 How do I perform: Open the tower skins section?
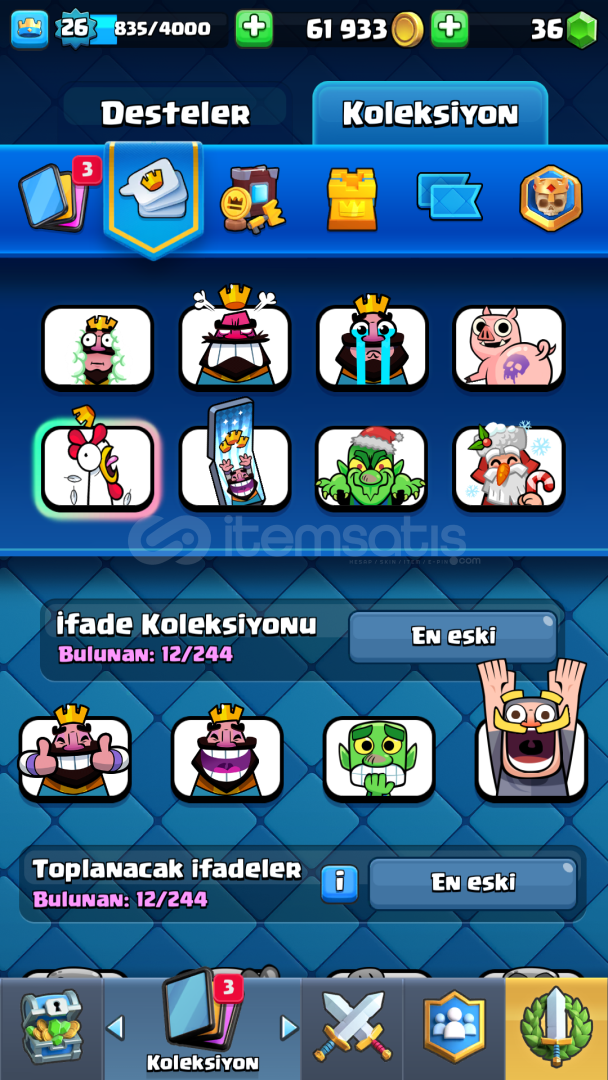point(352,199)
